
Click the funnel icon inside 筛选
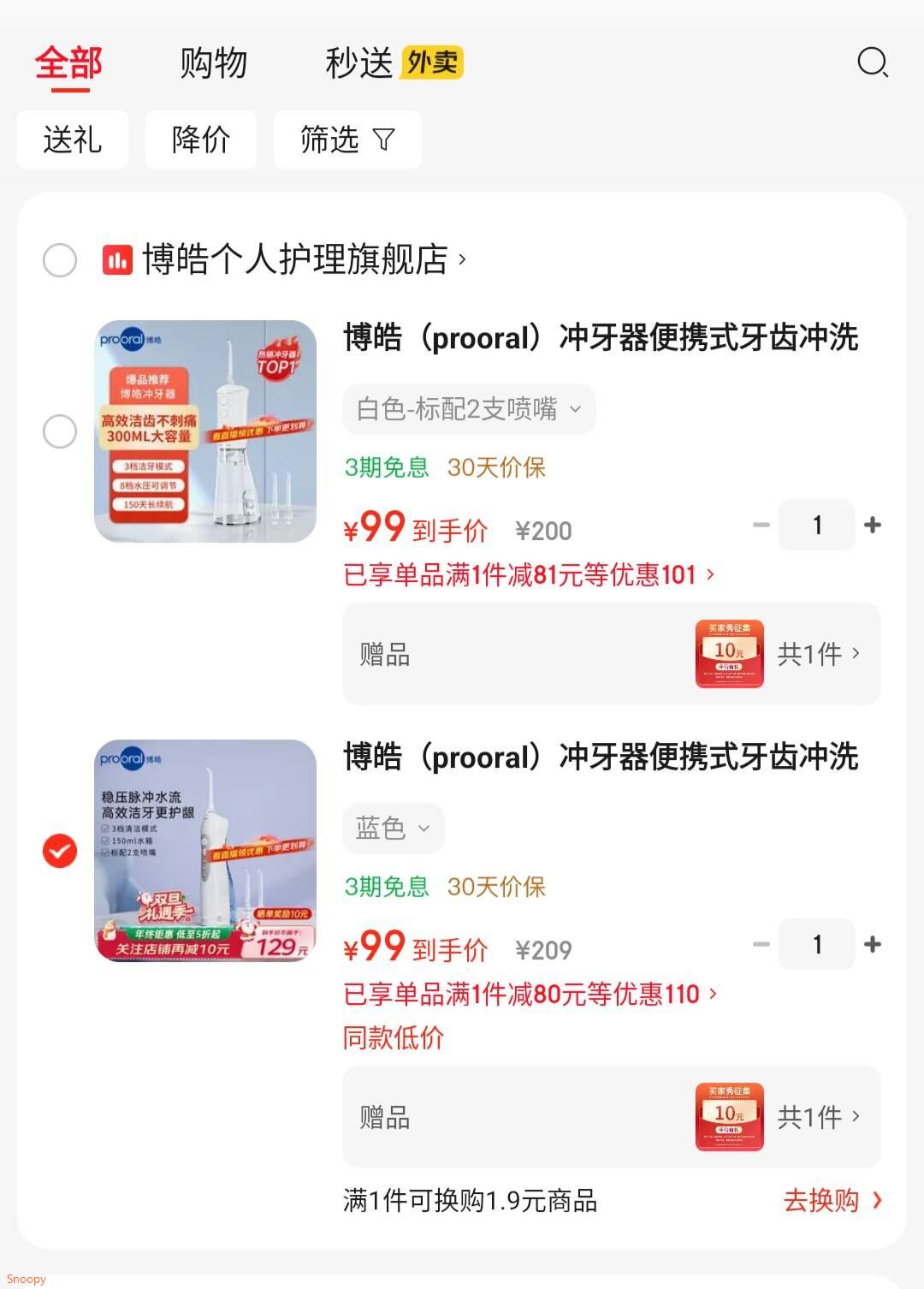pyautogui.click(x=386, y=140)
